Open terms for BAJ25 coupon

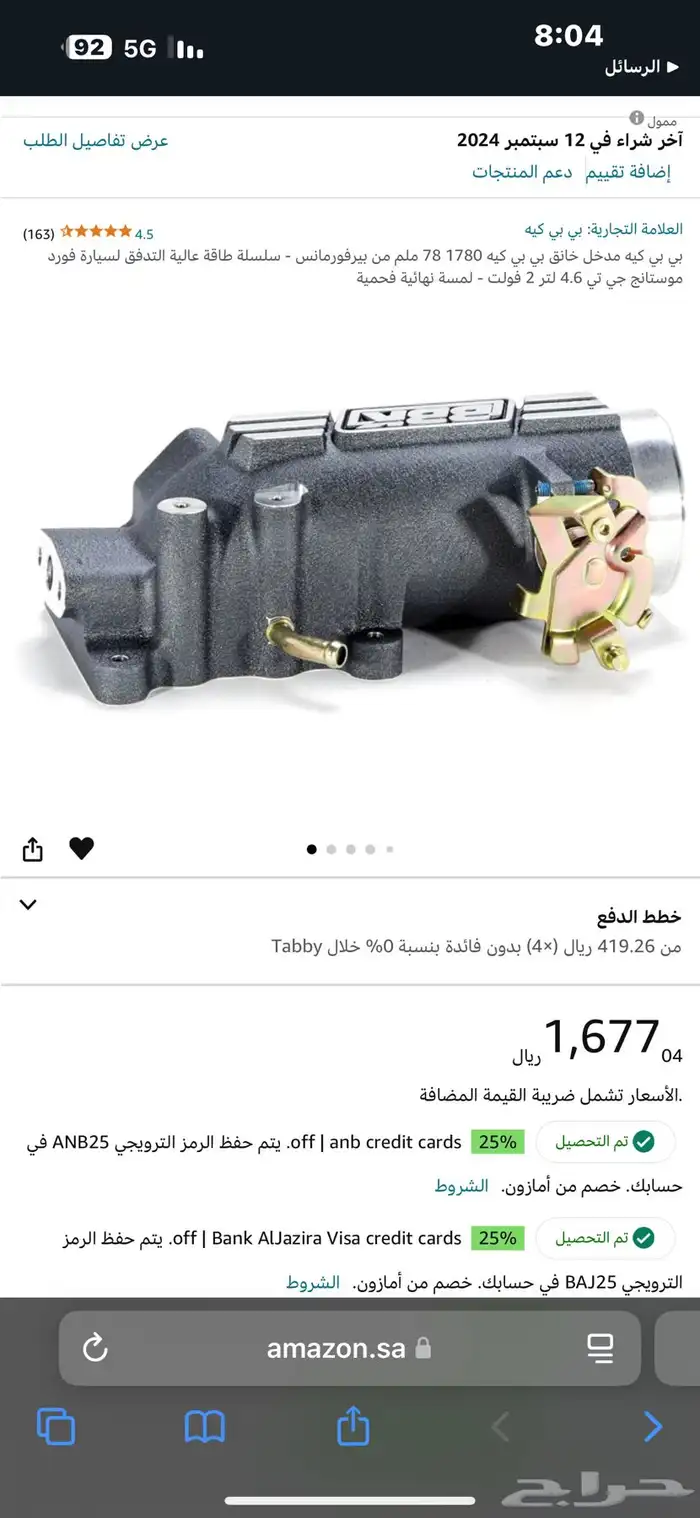(313, 1282)
